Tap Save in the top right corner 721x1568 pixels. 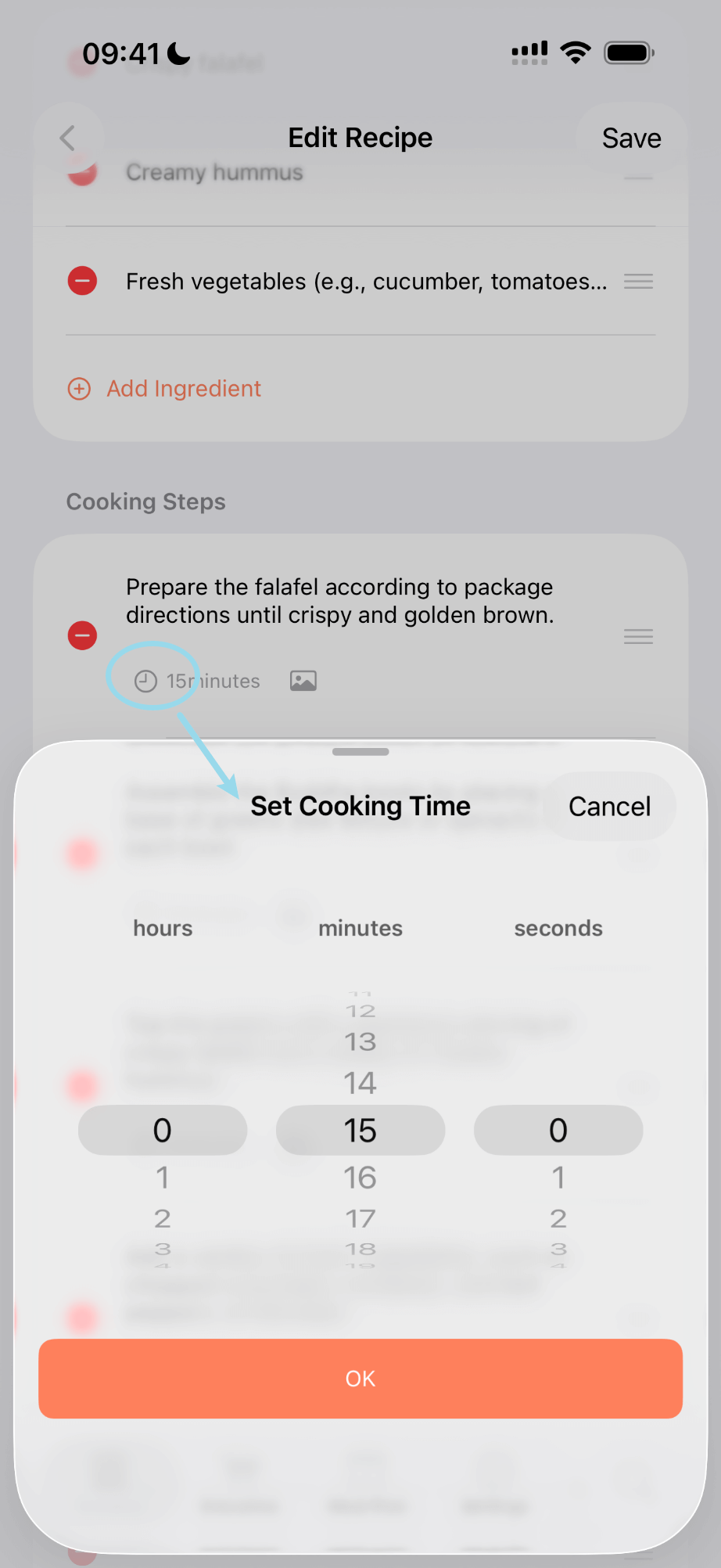click(x=631, y=138)
